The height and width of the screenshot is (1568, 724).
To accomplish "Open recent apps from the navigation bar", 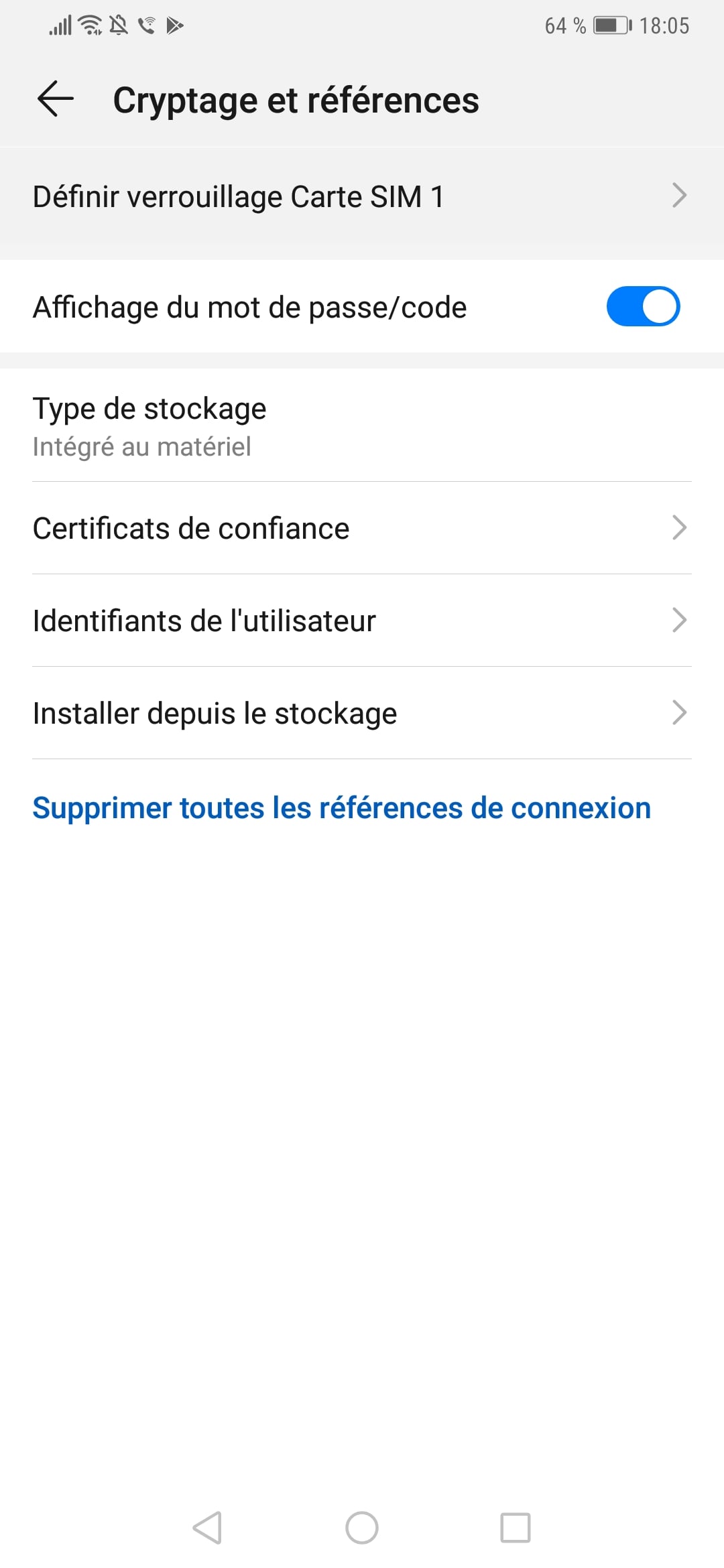I will click(515, 1528).
